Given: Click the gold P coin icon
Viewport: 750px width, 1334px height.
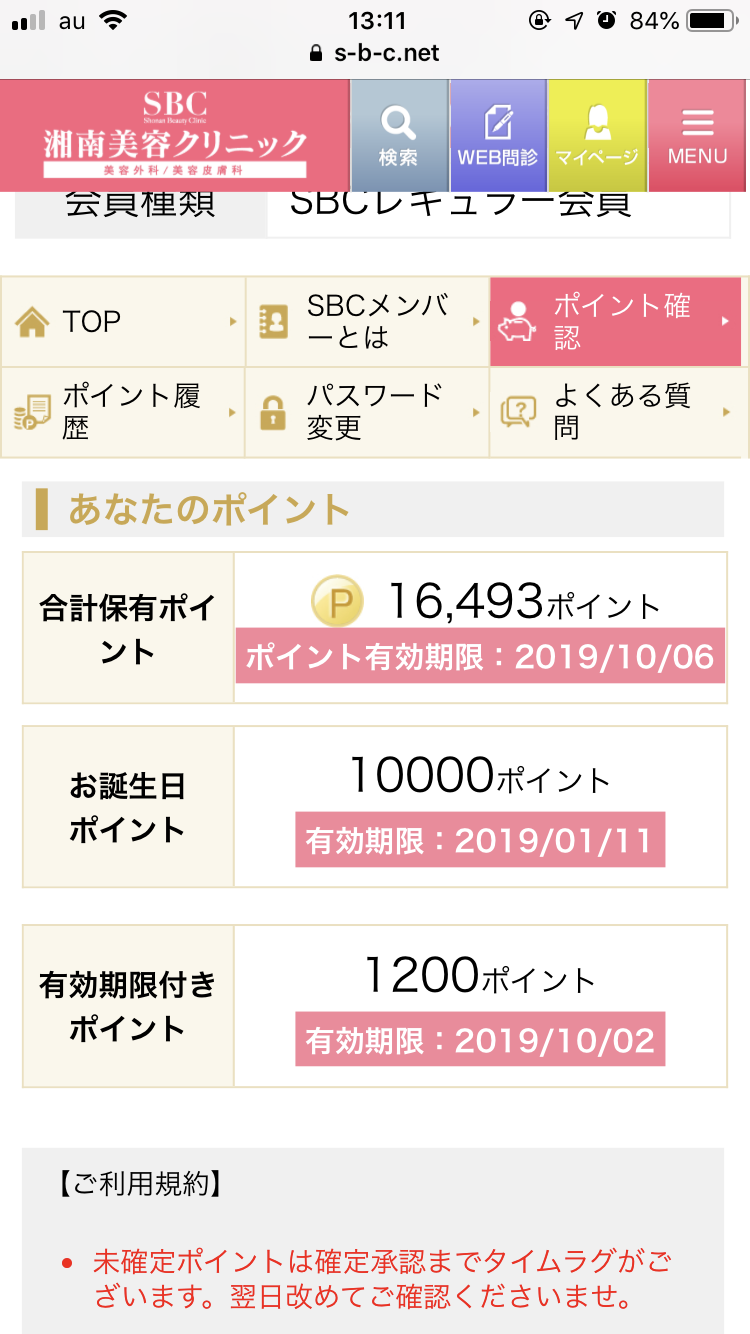Looking at the screenshot, I should (338, 602).
